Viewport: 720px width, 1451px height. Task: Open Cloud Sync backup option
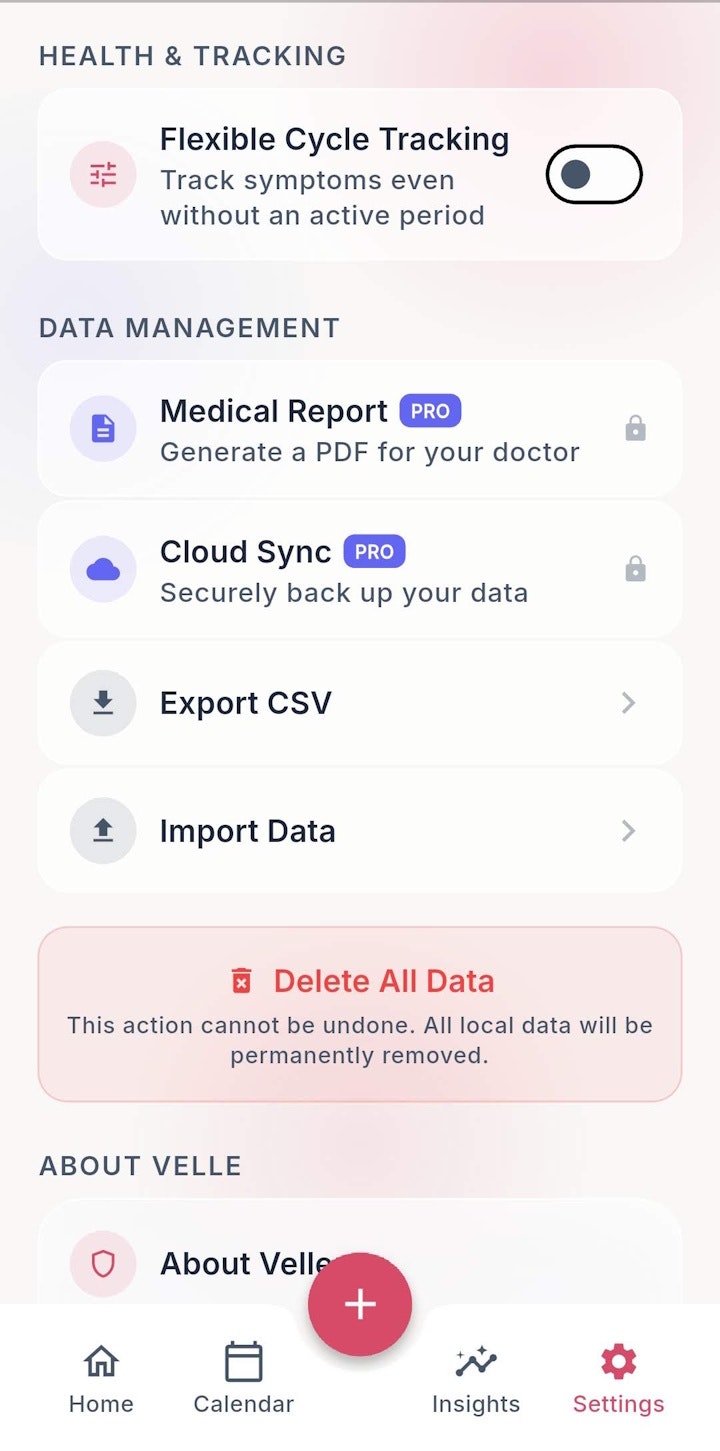tap(359, 570)
